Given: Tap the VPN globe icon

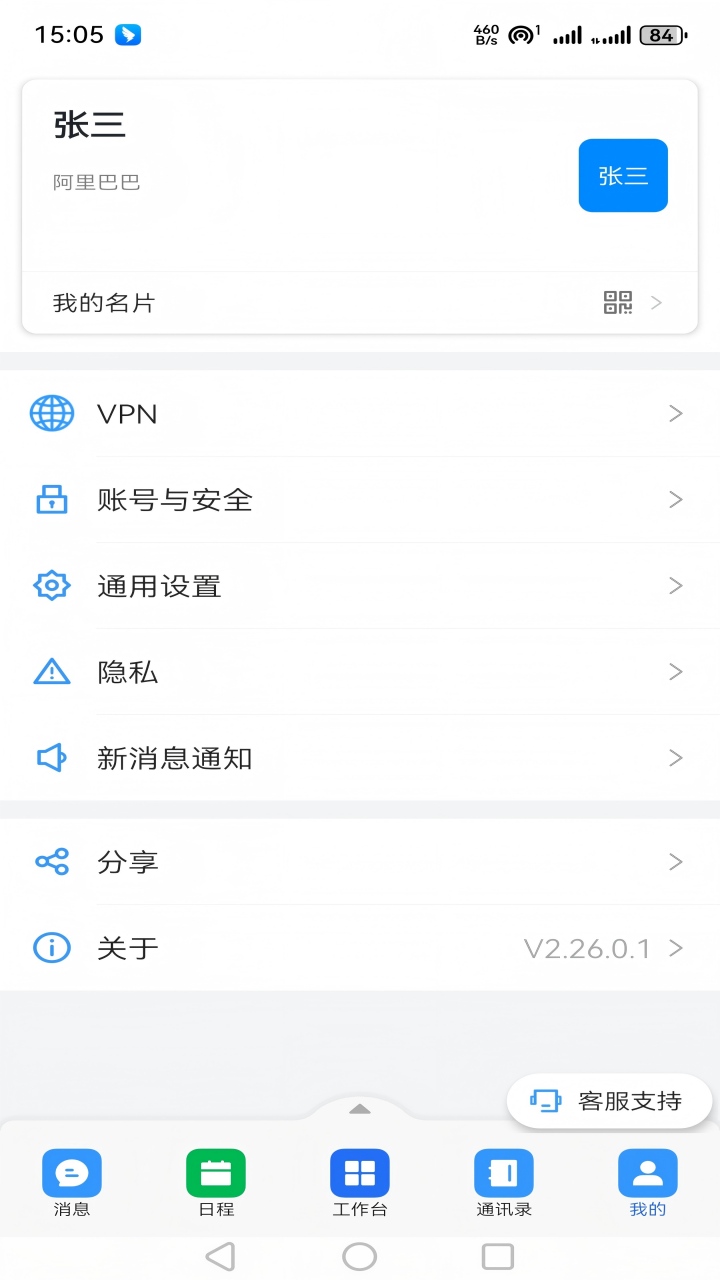Looking at the screenshot, I should click(x=51, y=413).
